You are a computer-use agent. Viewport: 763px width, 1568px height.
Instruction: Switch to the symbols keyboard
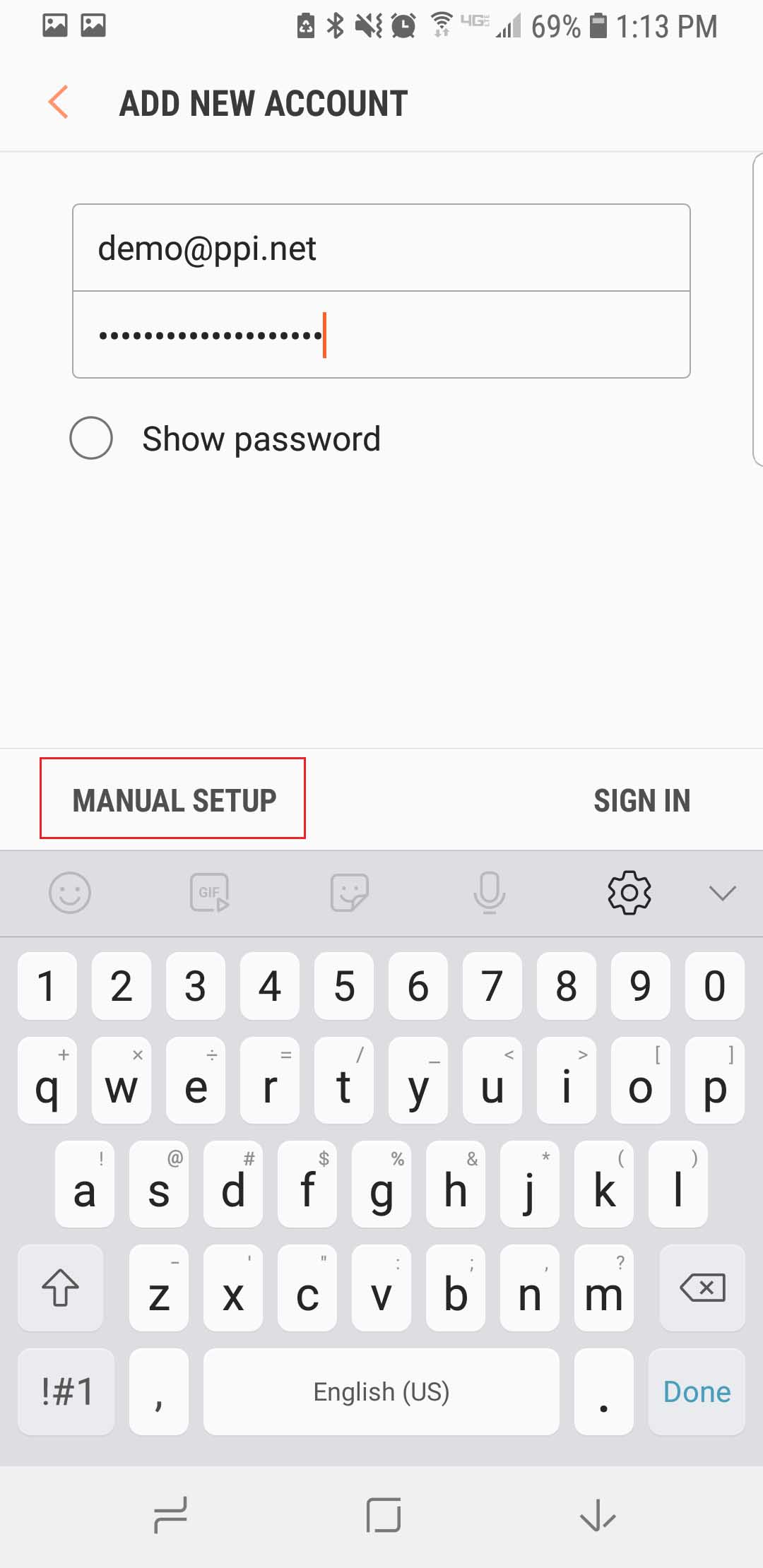tap(66, 1391)
